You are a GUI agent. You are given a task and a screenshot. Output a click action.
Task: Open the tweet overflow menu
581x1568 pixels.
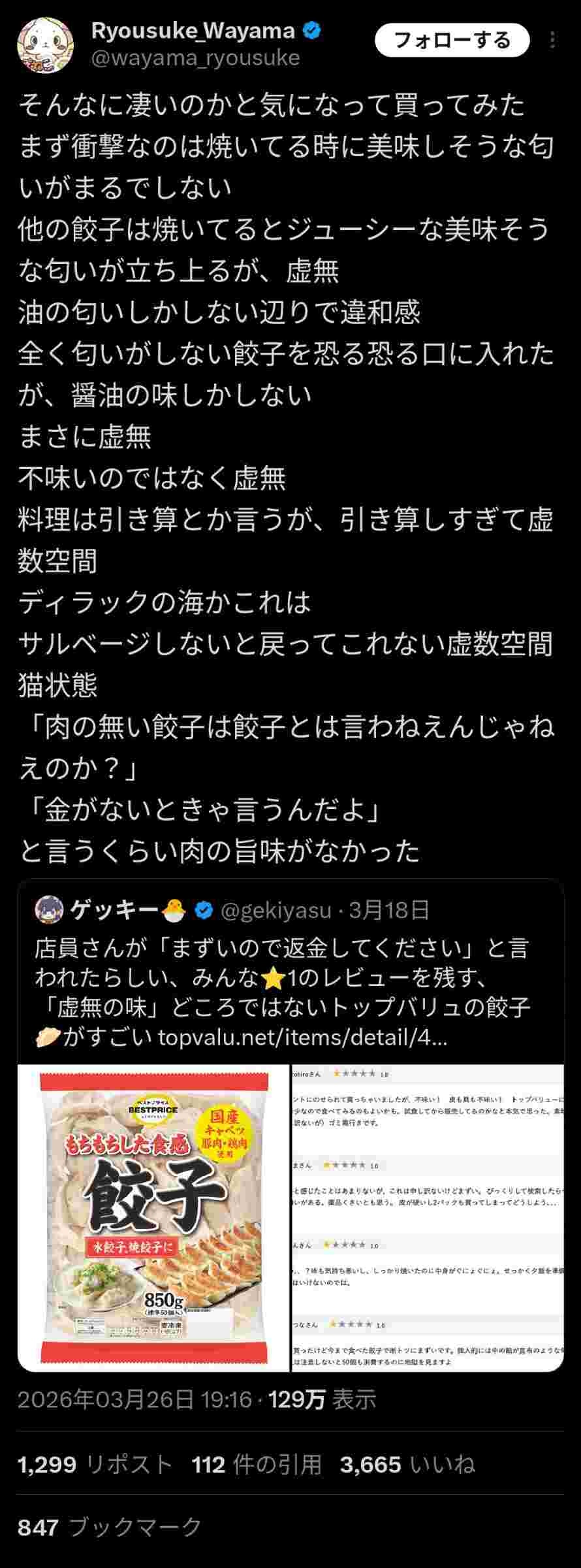pos(552,41)
